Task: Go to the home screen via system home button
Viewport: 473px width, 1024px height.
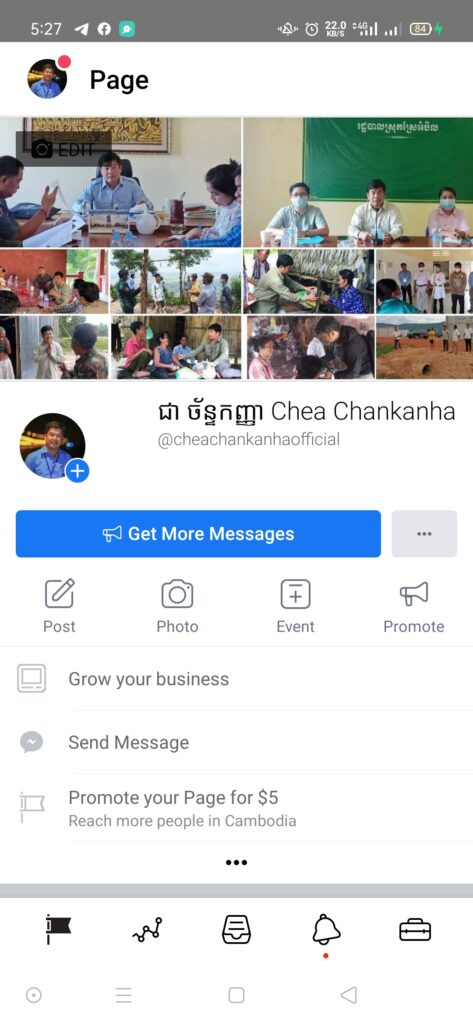Action: [x=236, y=995]
